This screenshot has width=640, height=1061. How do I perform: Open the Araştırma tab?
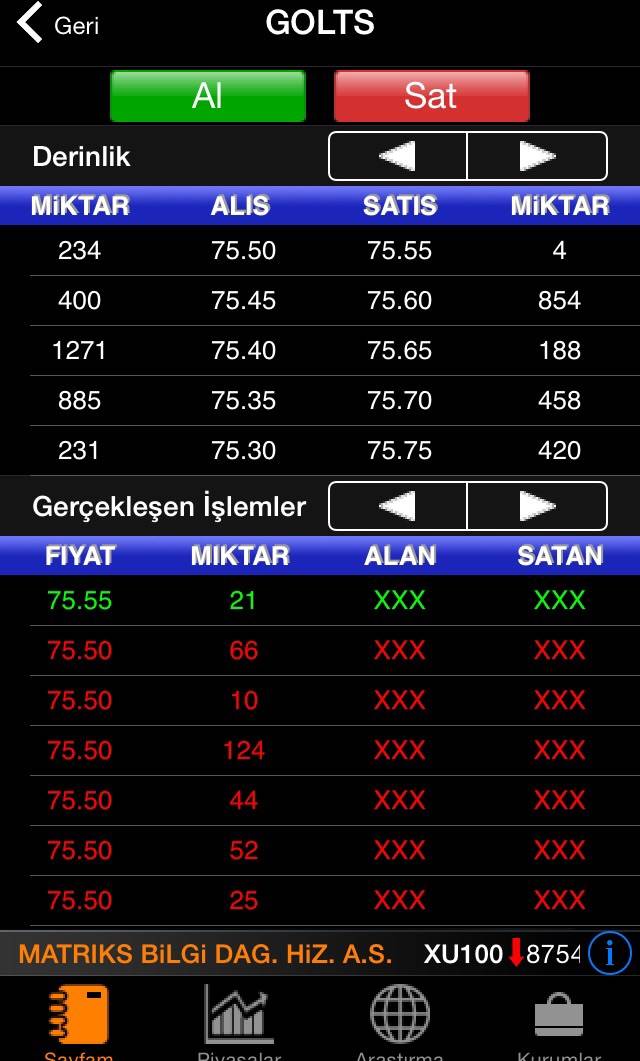click(x=400, y=1020)
